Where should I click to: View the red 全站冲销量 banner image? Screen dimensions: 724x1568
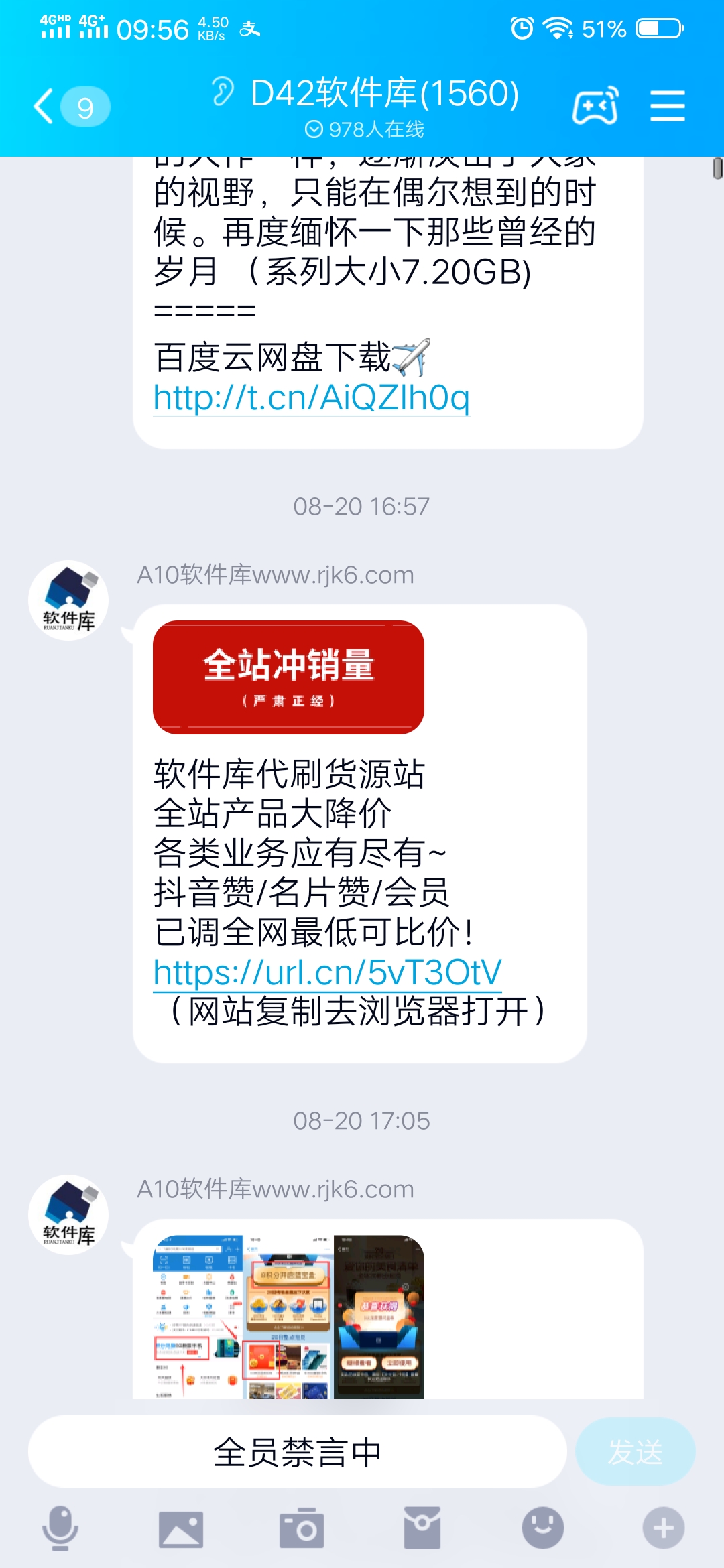click(x=288, y=677)
